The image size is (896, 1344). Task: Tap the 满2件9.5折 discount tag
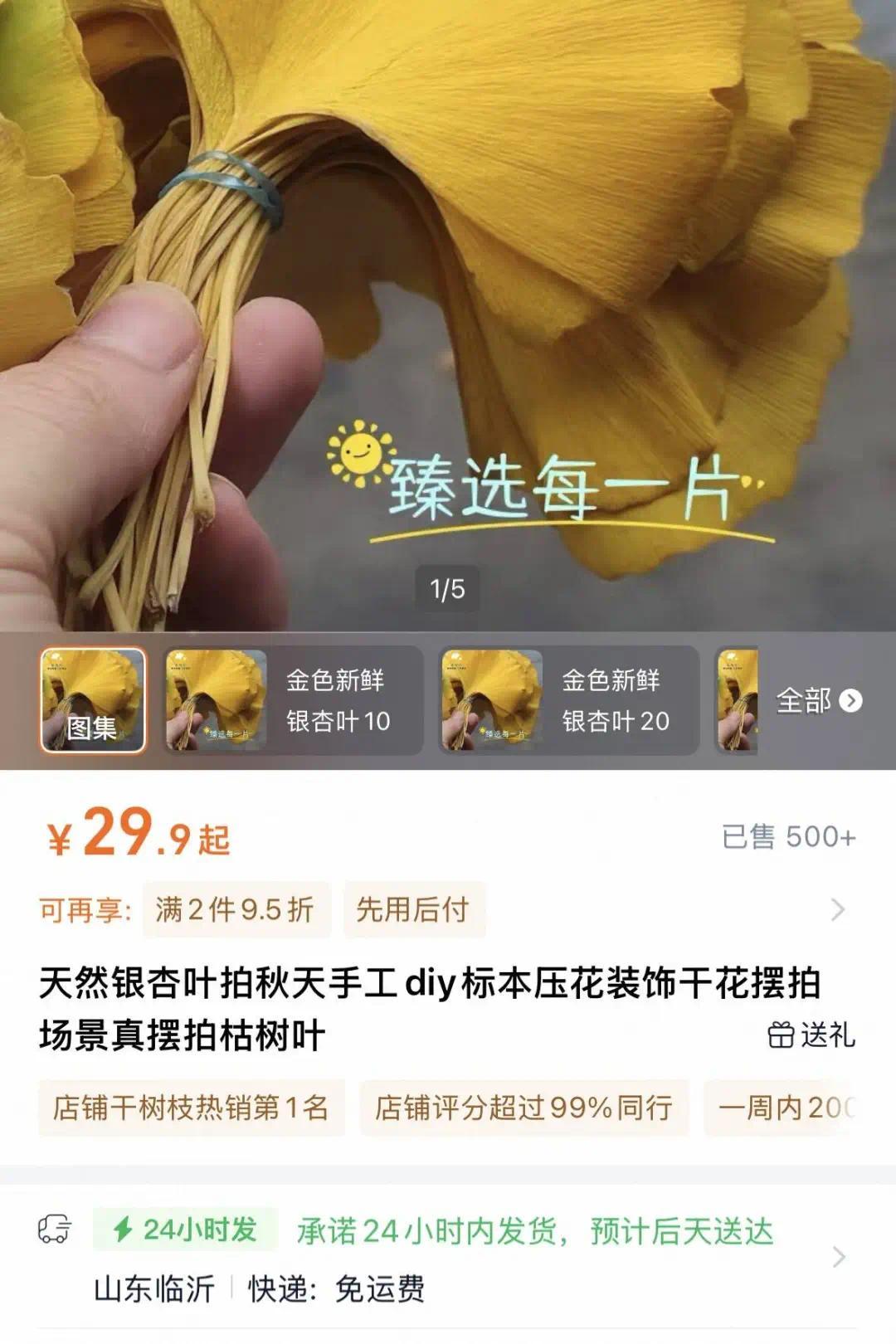(x=236, y=911)
